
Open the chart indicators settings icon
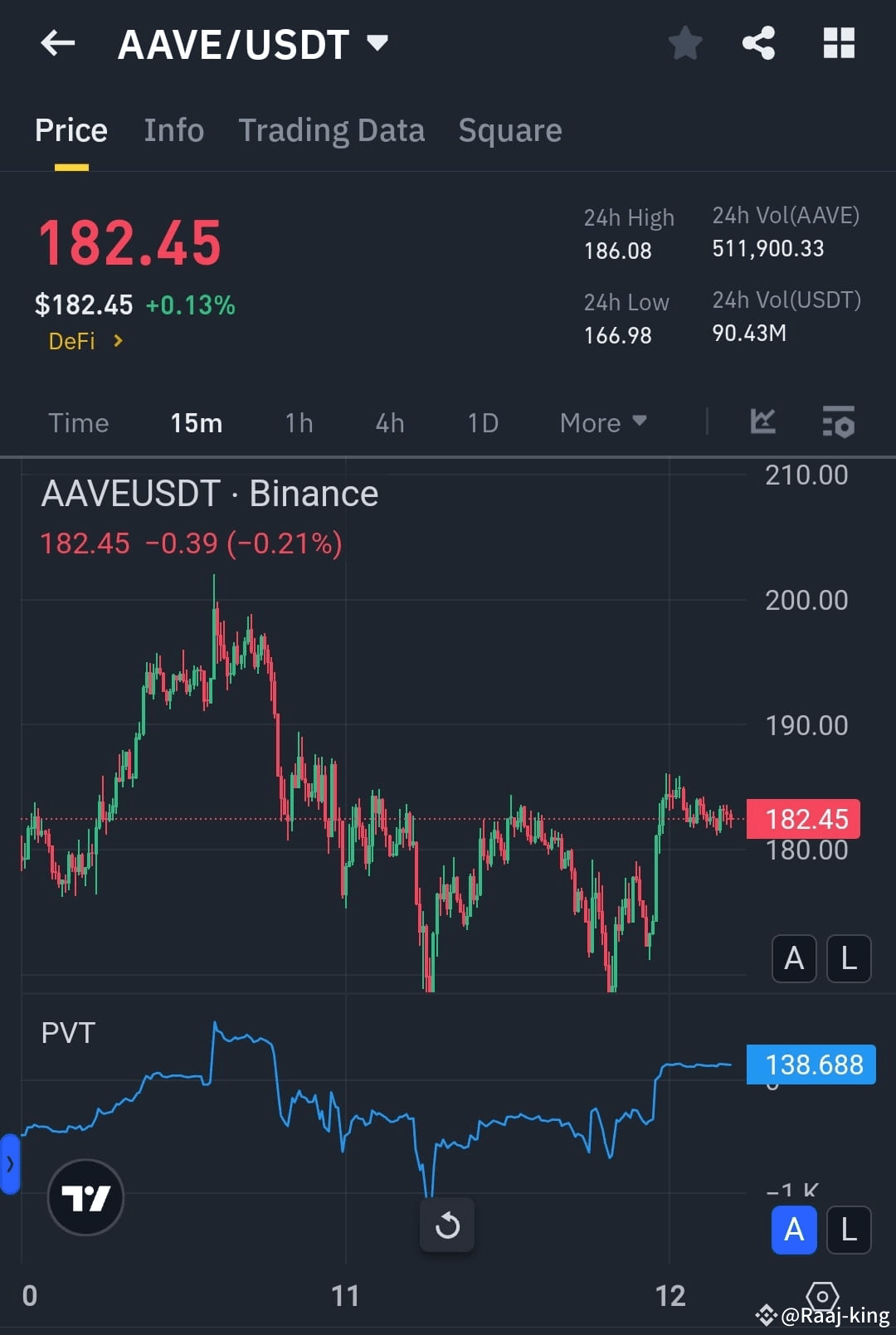[x=839, y=422]
